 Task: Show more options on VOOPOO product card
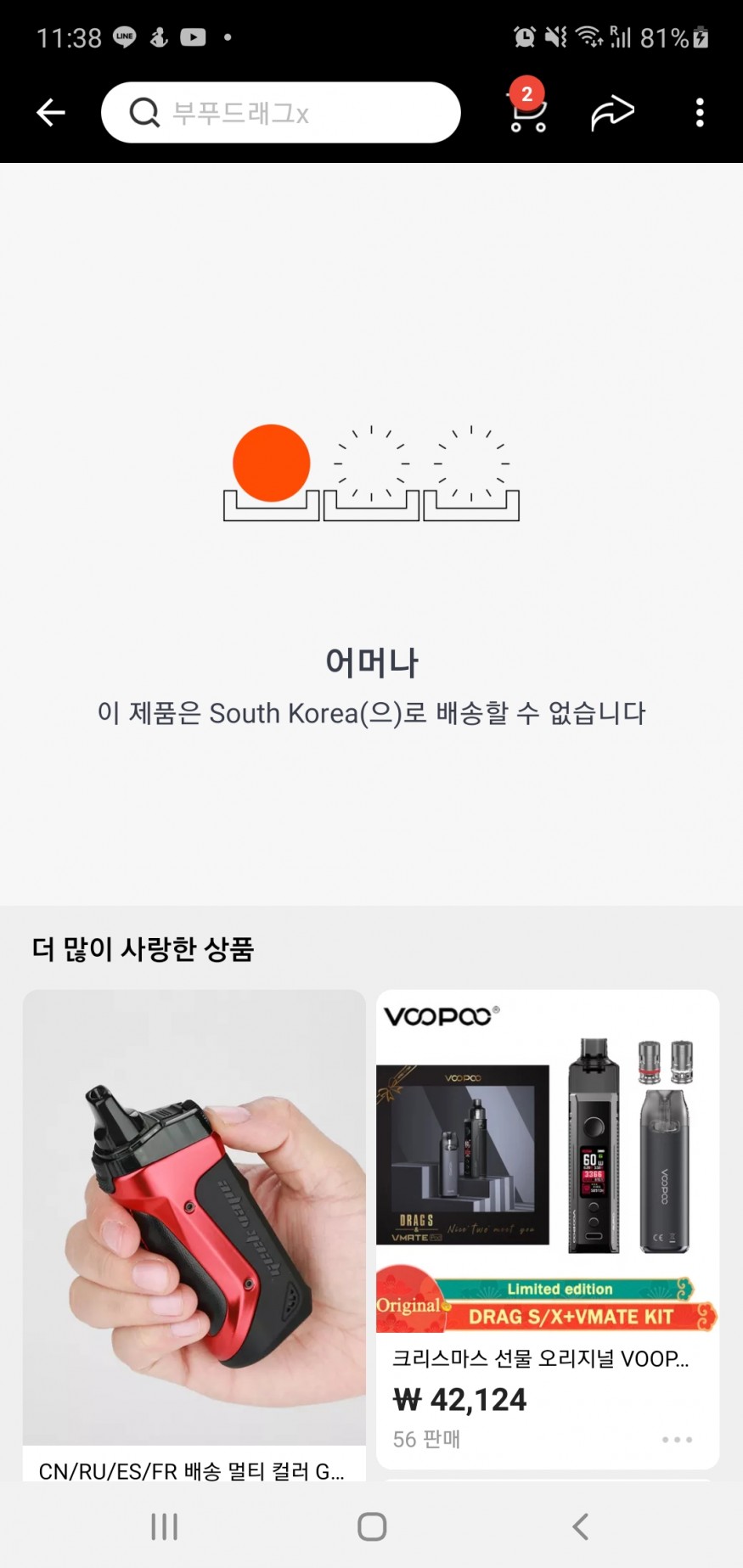[x=677, y=1440]
